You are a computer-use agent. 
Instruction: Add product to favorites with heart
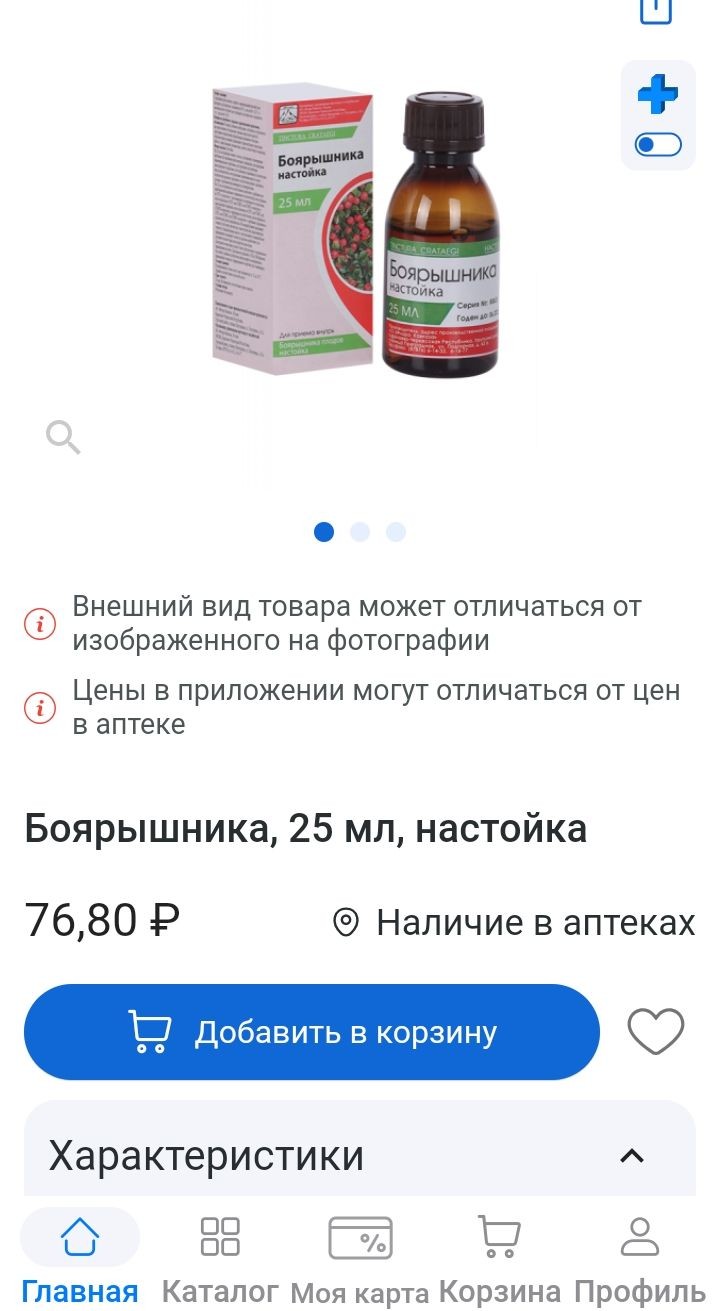click(x=656, y=1032)
